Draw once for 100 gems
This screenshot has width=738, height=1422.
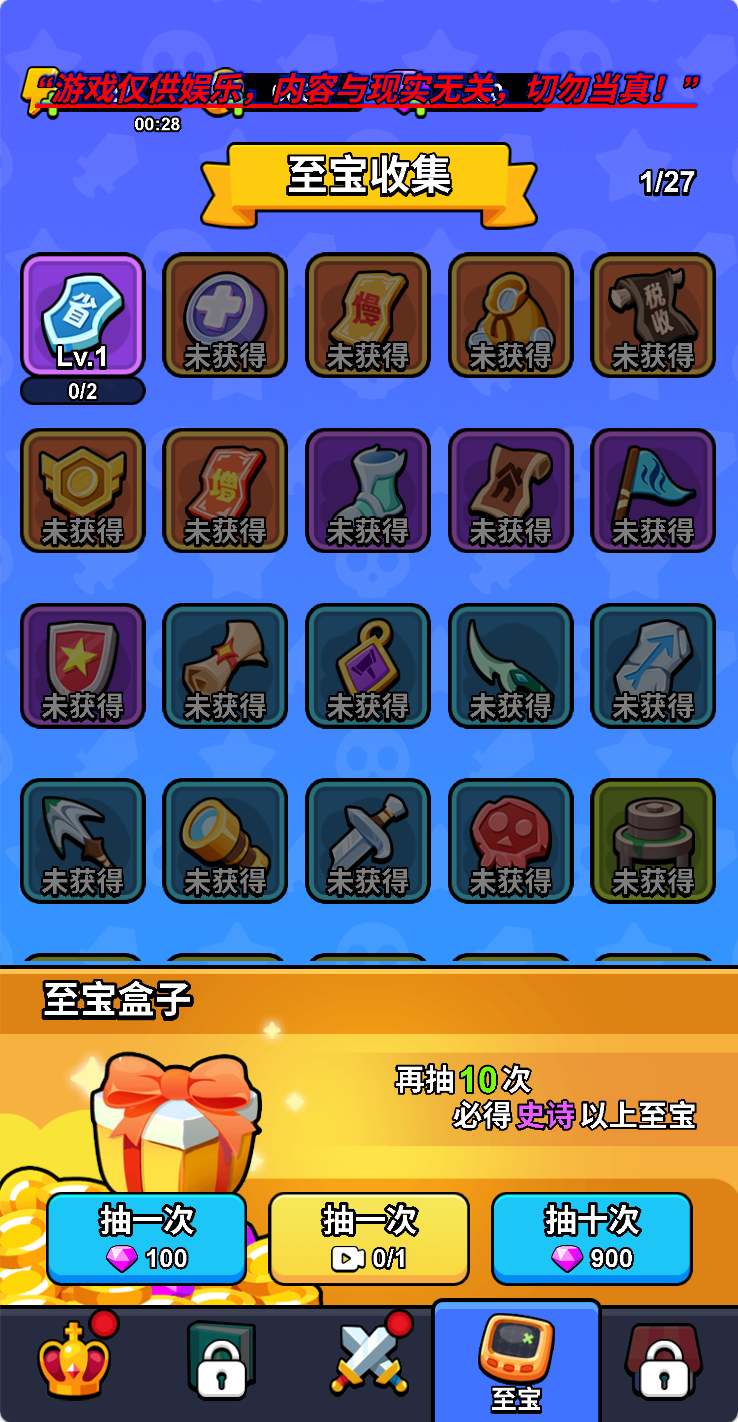pyautogui.click(x=146, y=1238)
